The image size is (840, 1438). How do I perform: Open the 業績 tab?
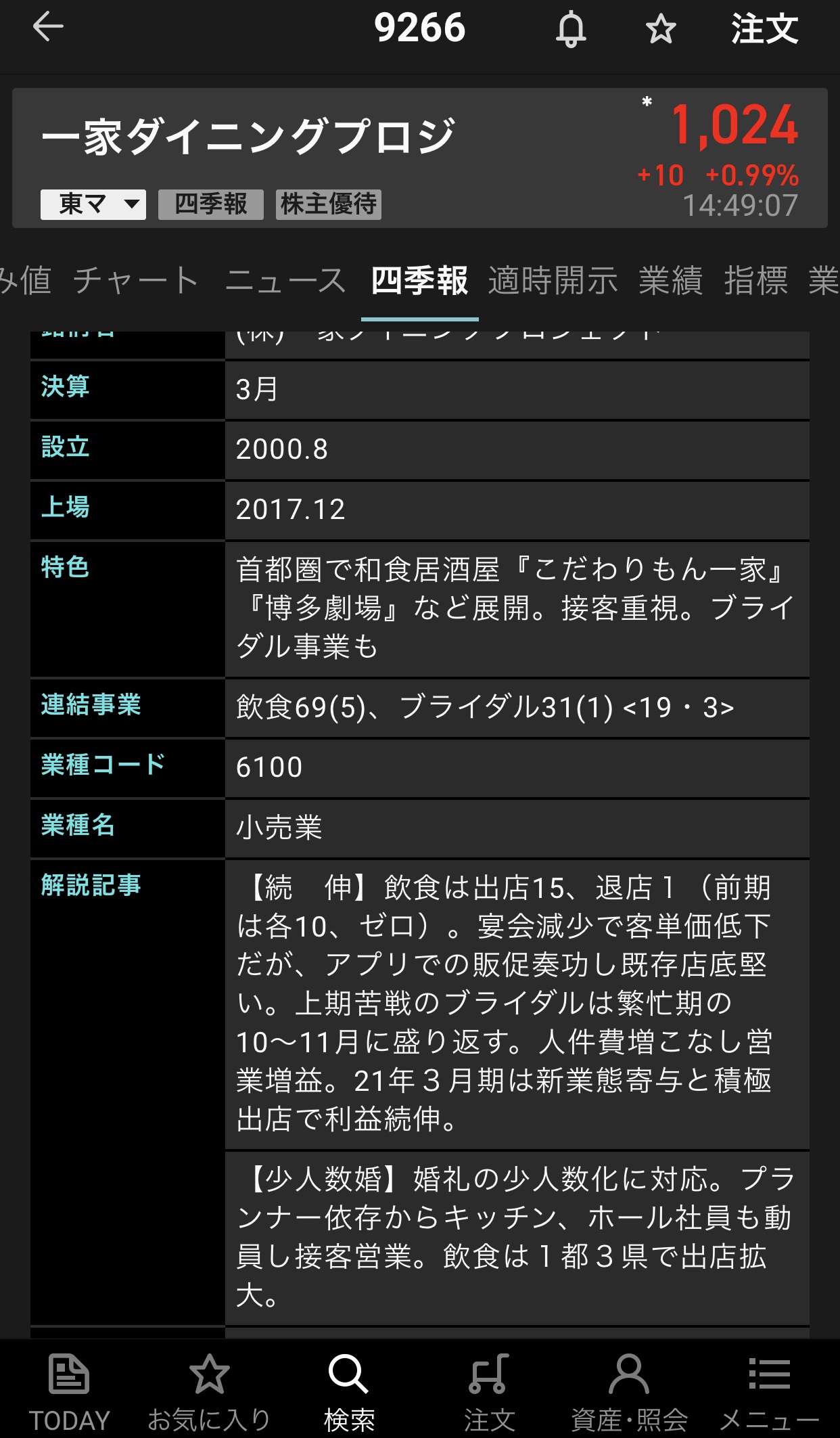pyautogui.click(x=670, y=281)
